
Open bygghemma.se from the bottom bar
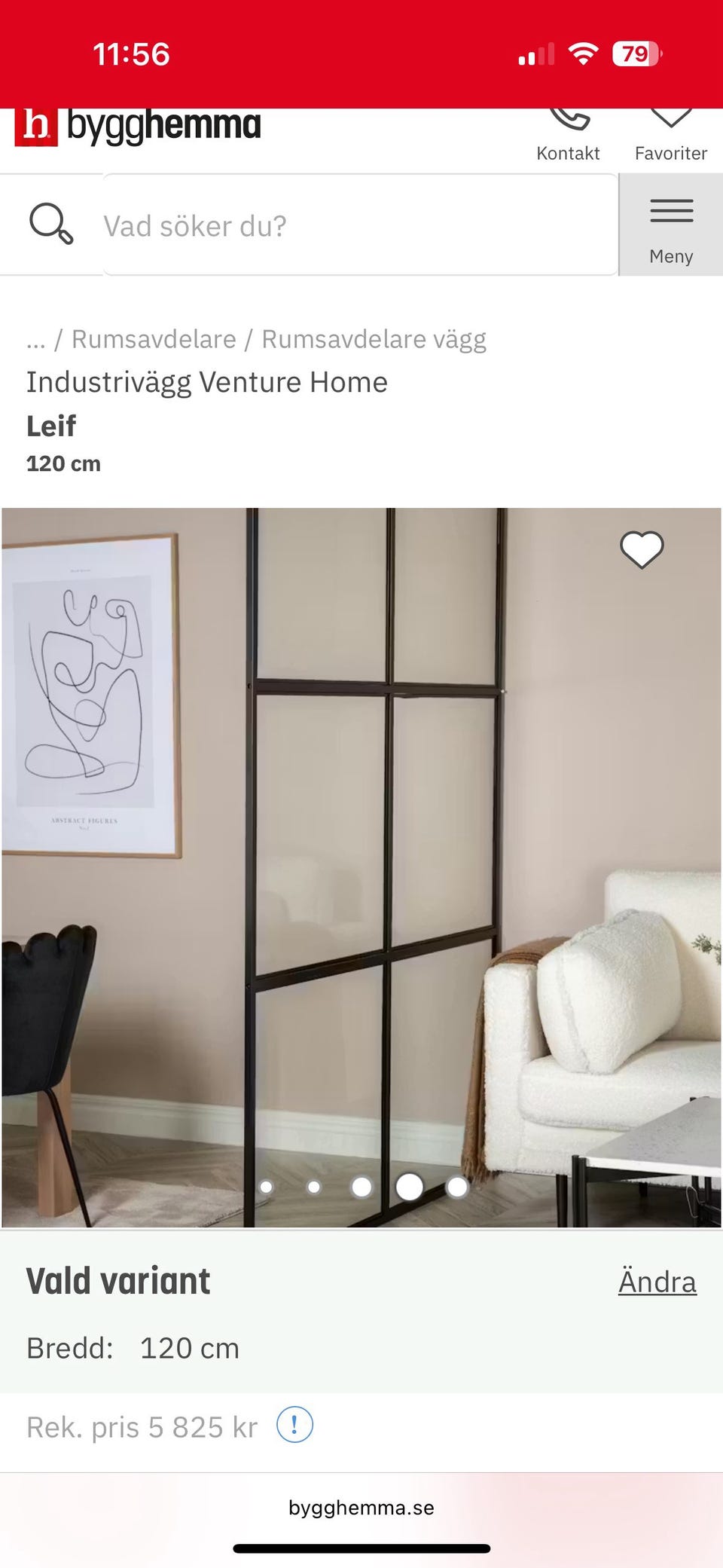pyautogui.click(x=361, y=1507)
